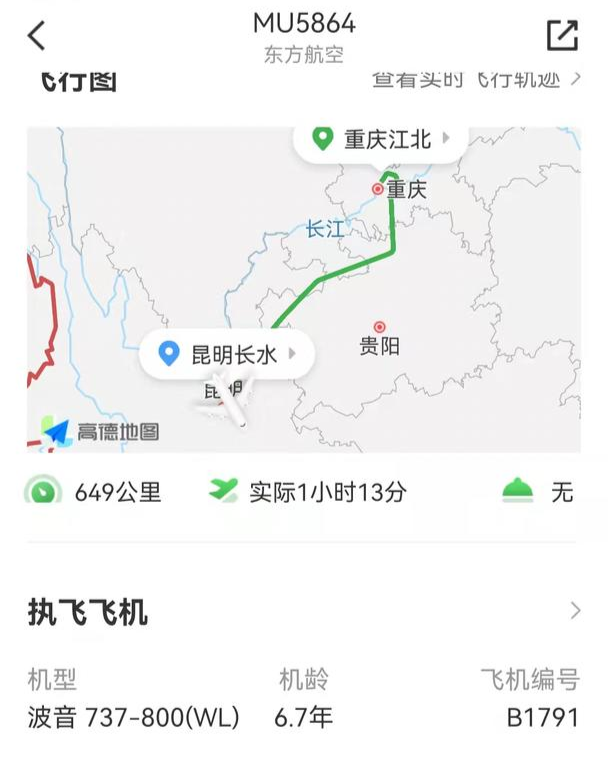Screen dimensions: 608x775
Task: Go back using the top-left arrow
Action: pyautogui.click(x=37, y=36)
